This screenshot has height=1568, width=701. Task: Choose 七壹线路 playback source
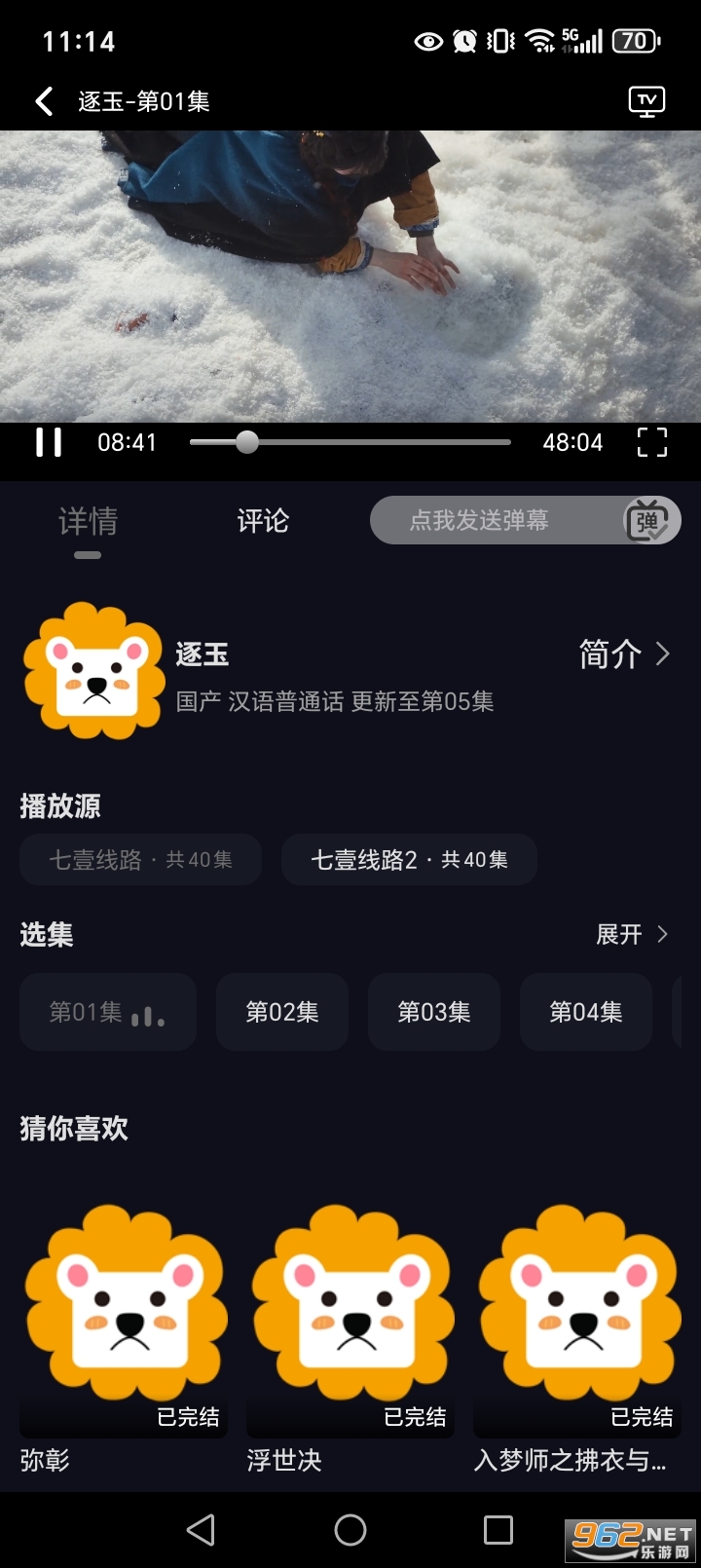(141, 860)
